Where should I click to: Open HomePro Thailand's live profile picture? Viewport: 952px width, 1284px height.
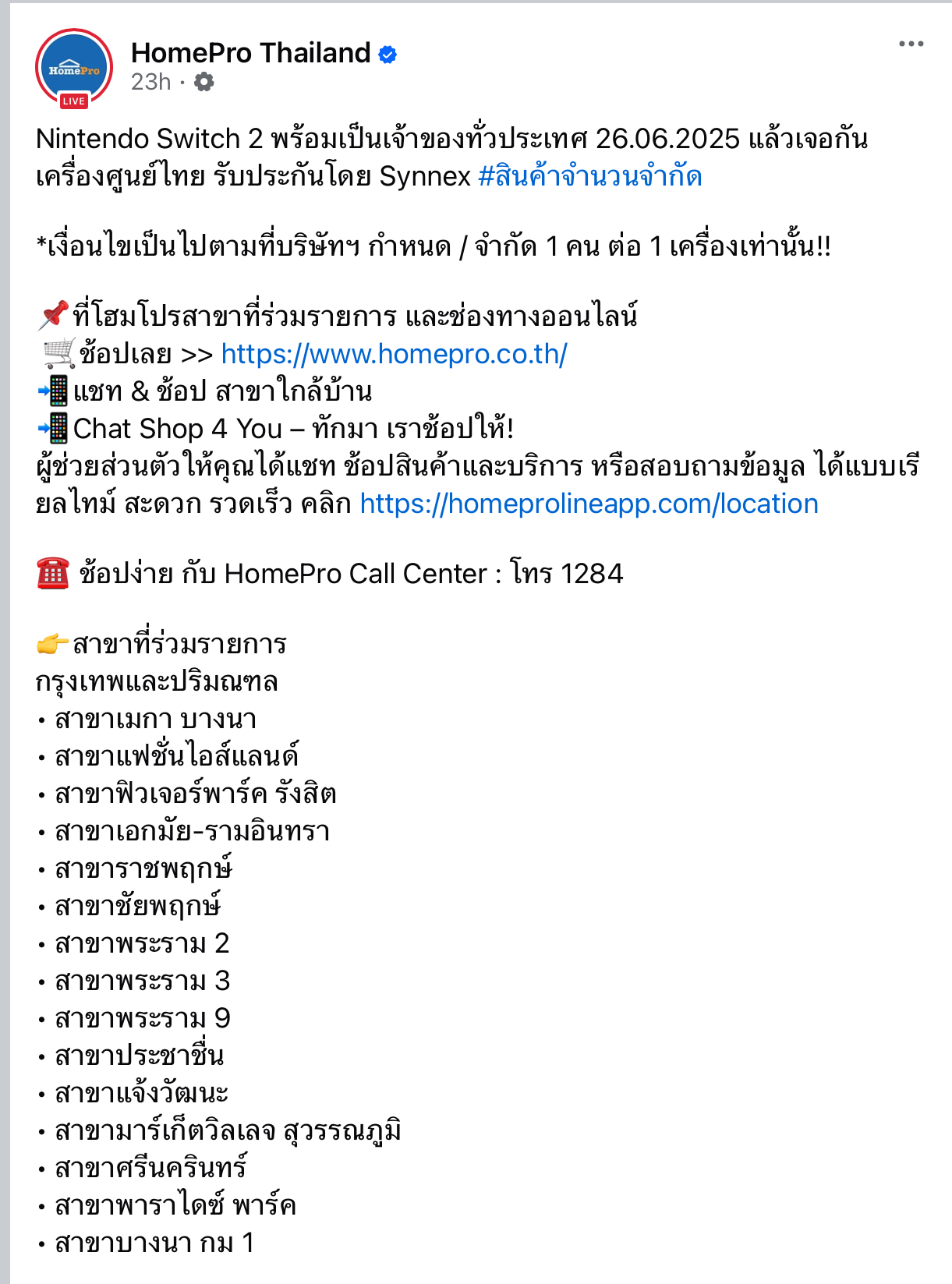pyautogui.click(x=74, y=68)
